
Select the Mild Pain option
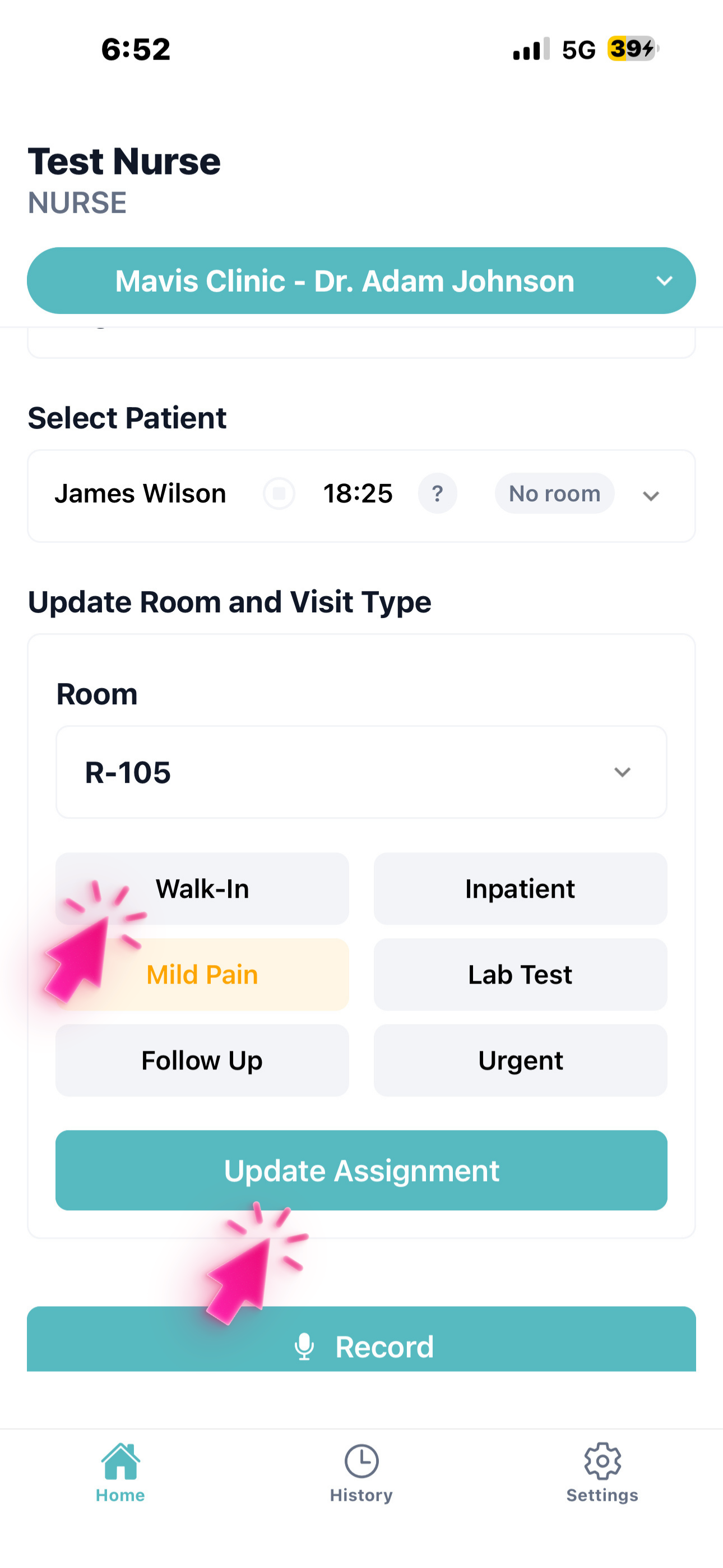202,975
